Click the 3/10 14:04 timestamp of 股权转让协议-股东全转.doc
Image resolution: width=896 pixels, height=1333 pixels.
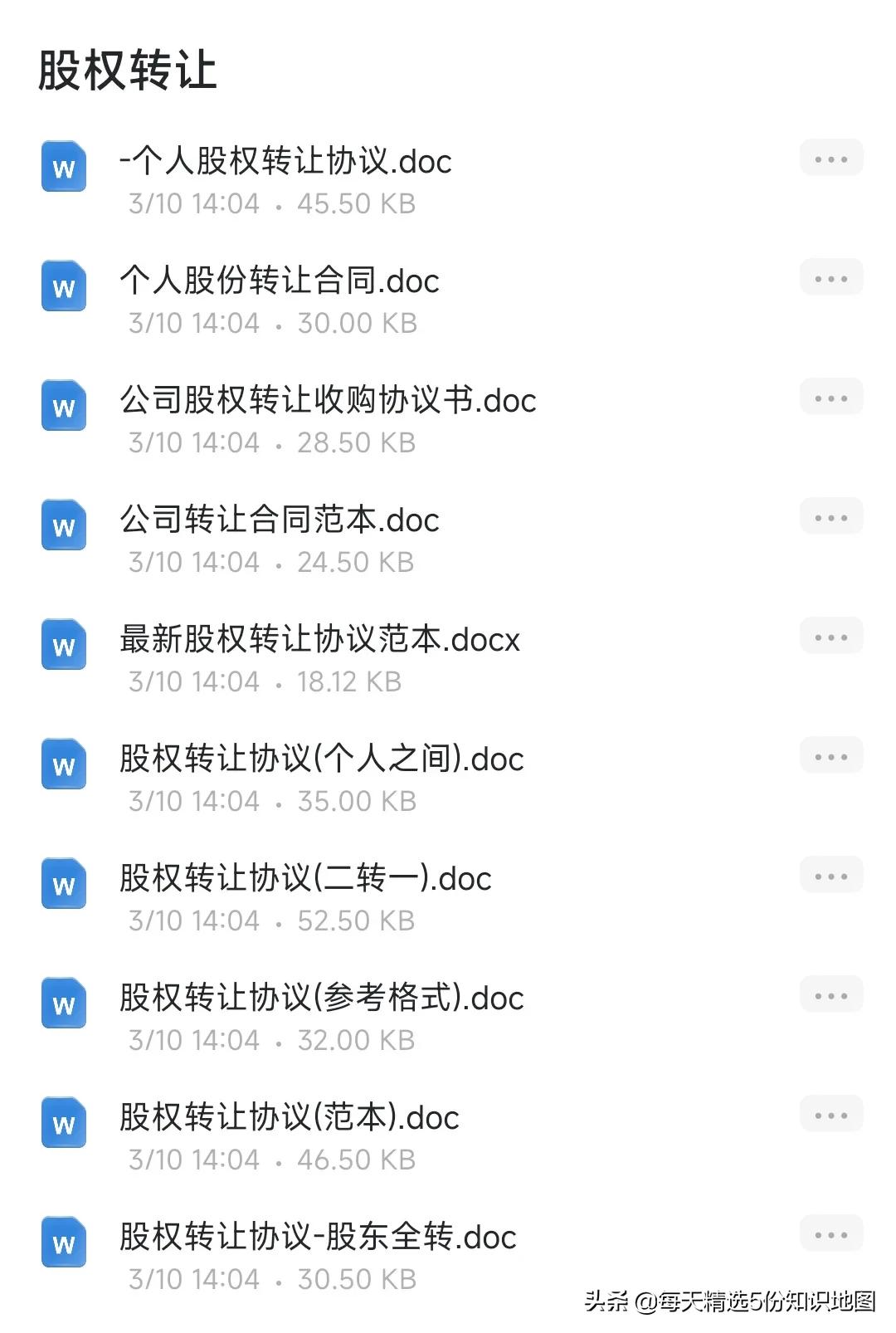pyautogui.click(x=195, y=1279)
